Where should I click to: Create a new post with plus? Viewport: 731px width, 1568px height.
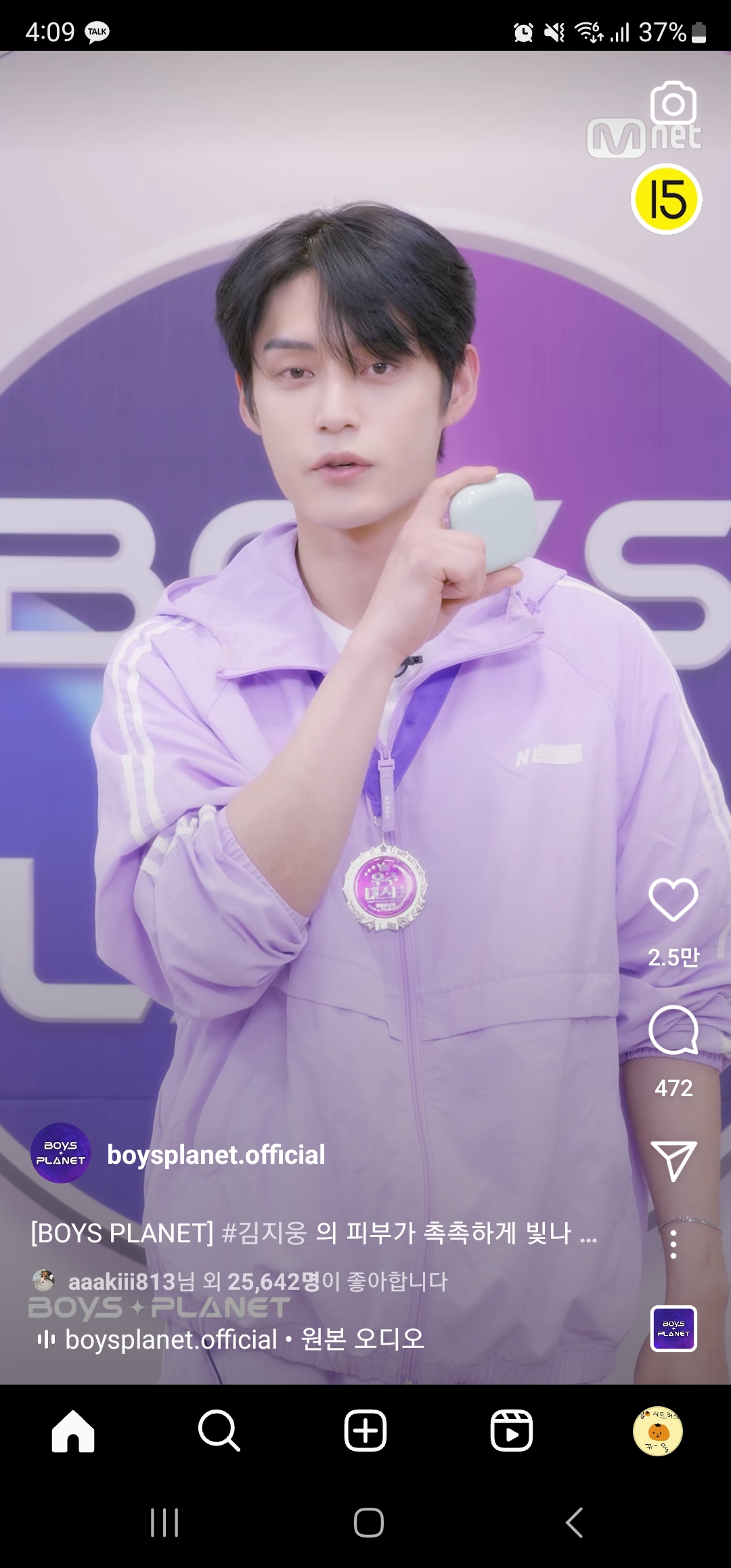pos(365,1431)
